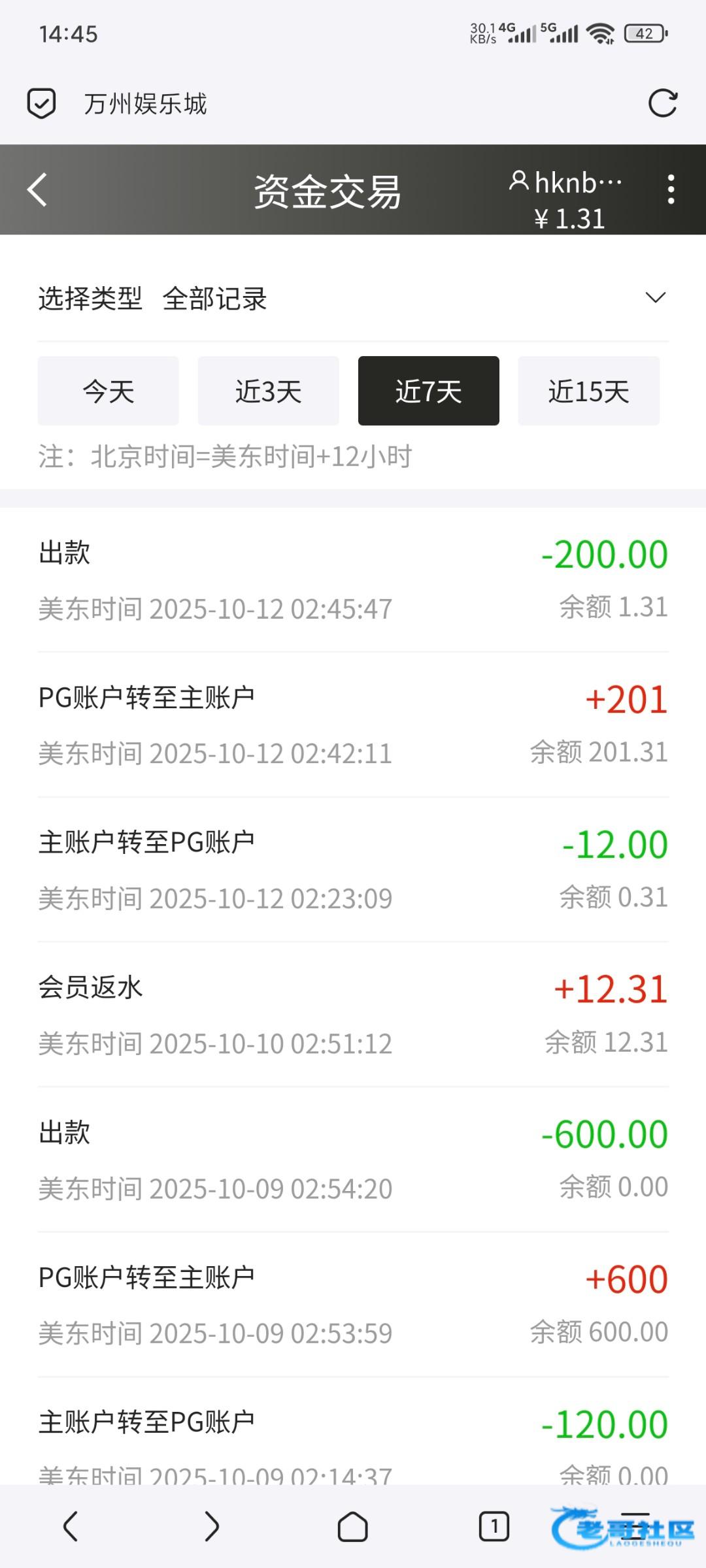Open the three-dot overflow menu

[x=671, y=190]
